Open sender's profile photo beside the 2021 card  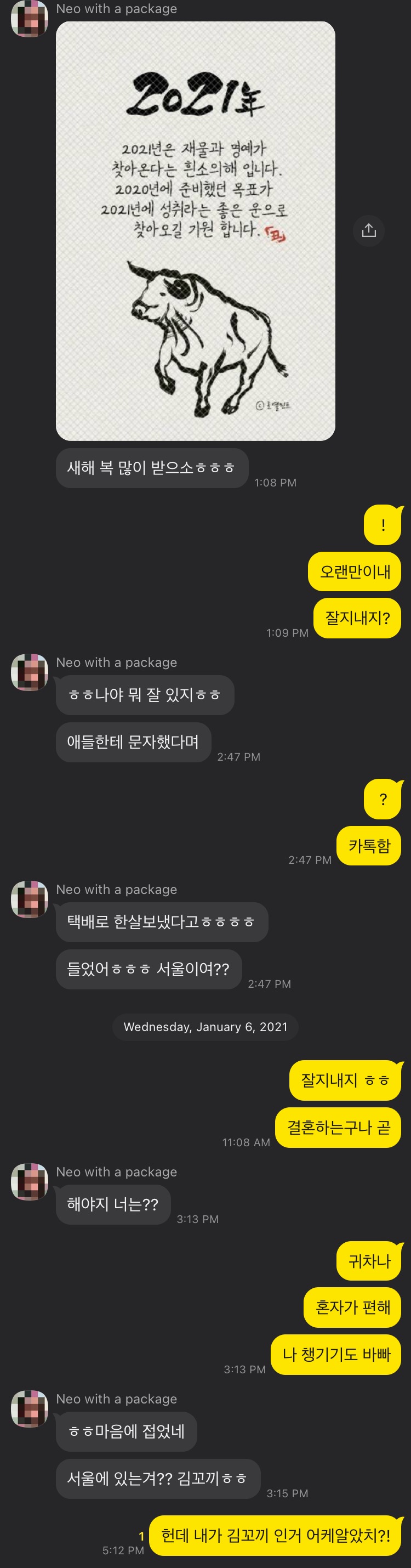[29, 19]
